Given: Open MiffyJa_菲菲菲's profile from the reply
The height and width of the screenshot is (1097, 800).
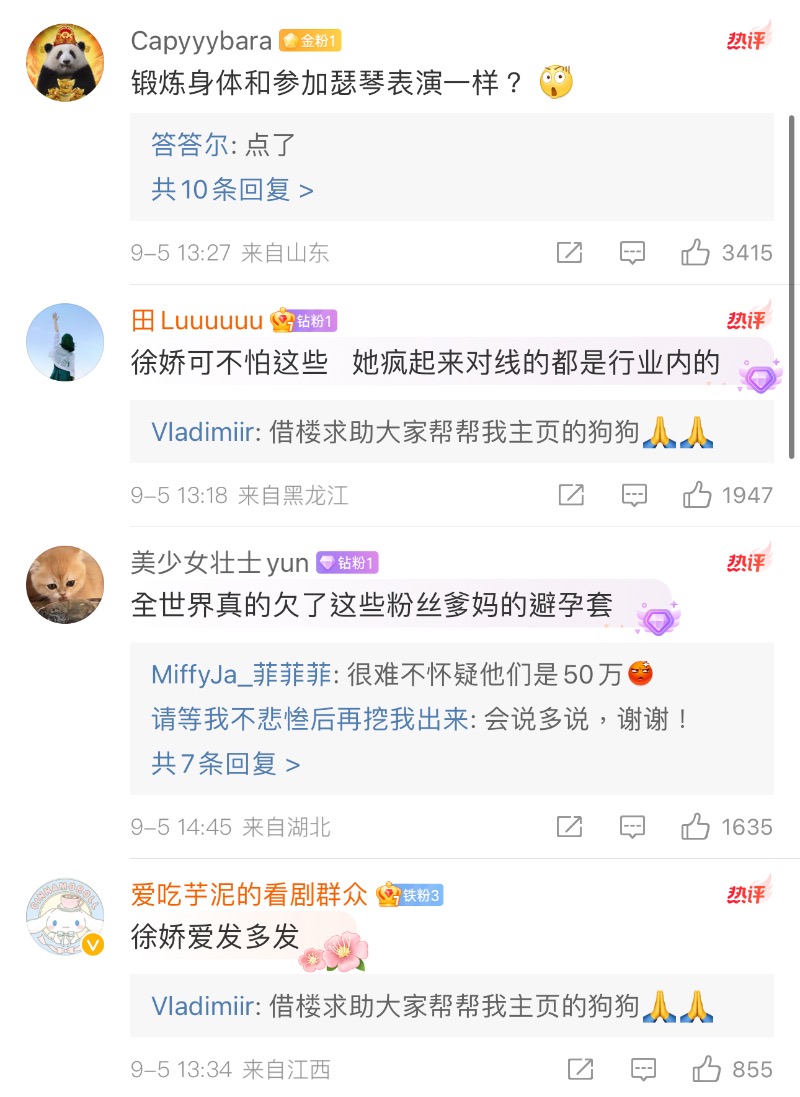Looking at the screenshot, I should point(241,675).
